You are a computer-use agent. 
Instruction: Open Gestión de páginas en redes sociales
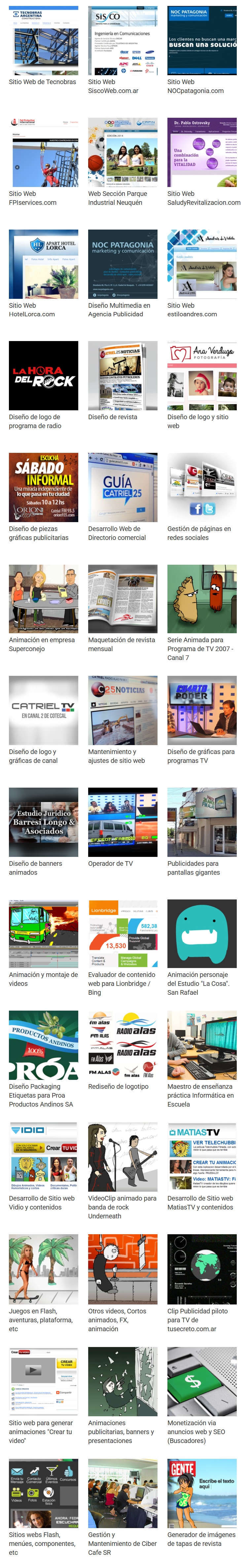click(202, 487)
